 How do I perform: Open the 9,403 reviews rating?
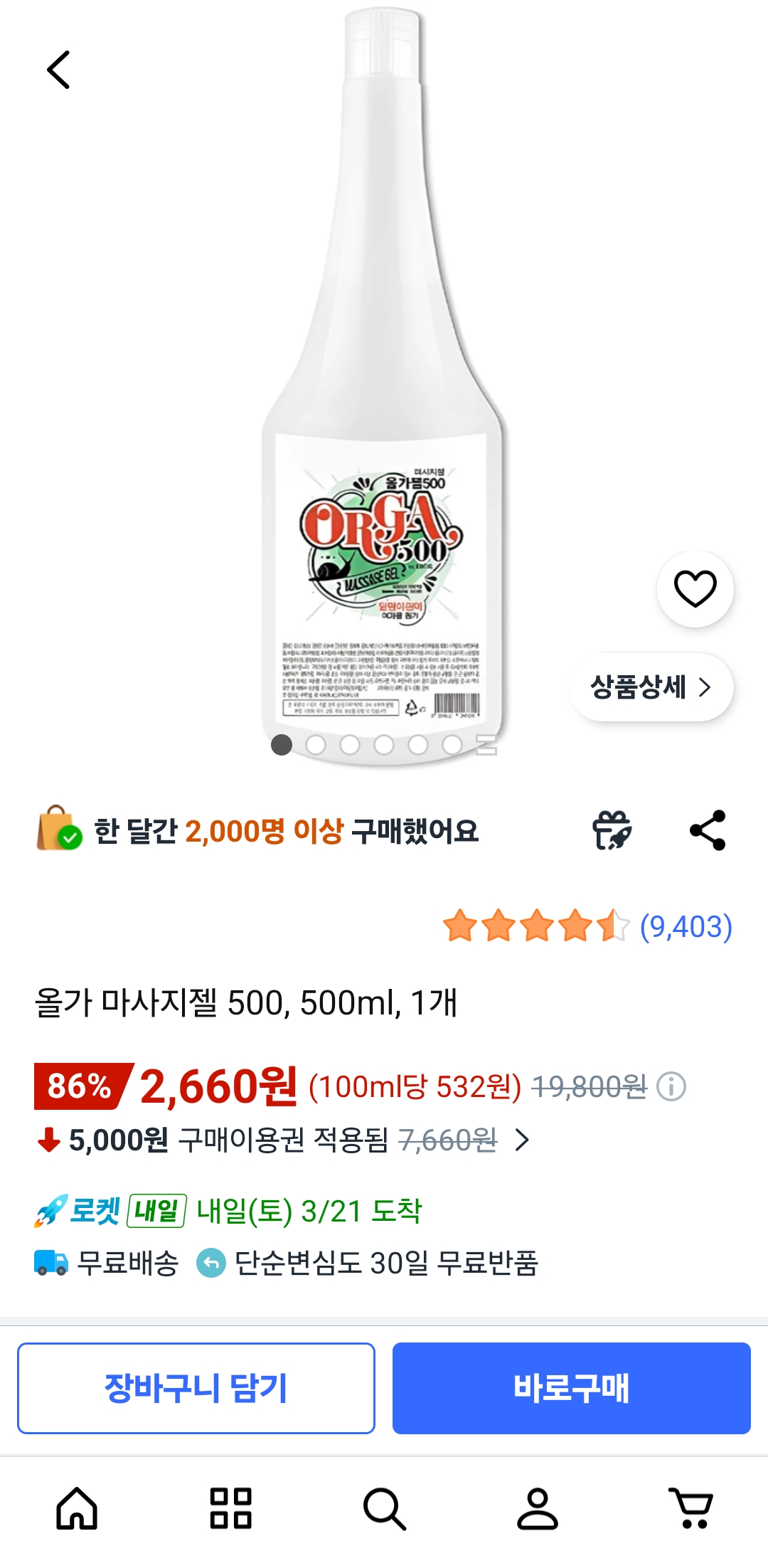(x=587, y=926)
